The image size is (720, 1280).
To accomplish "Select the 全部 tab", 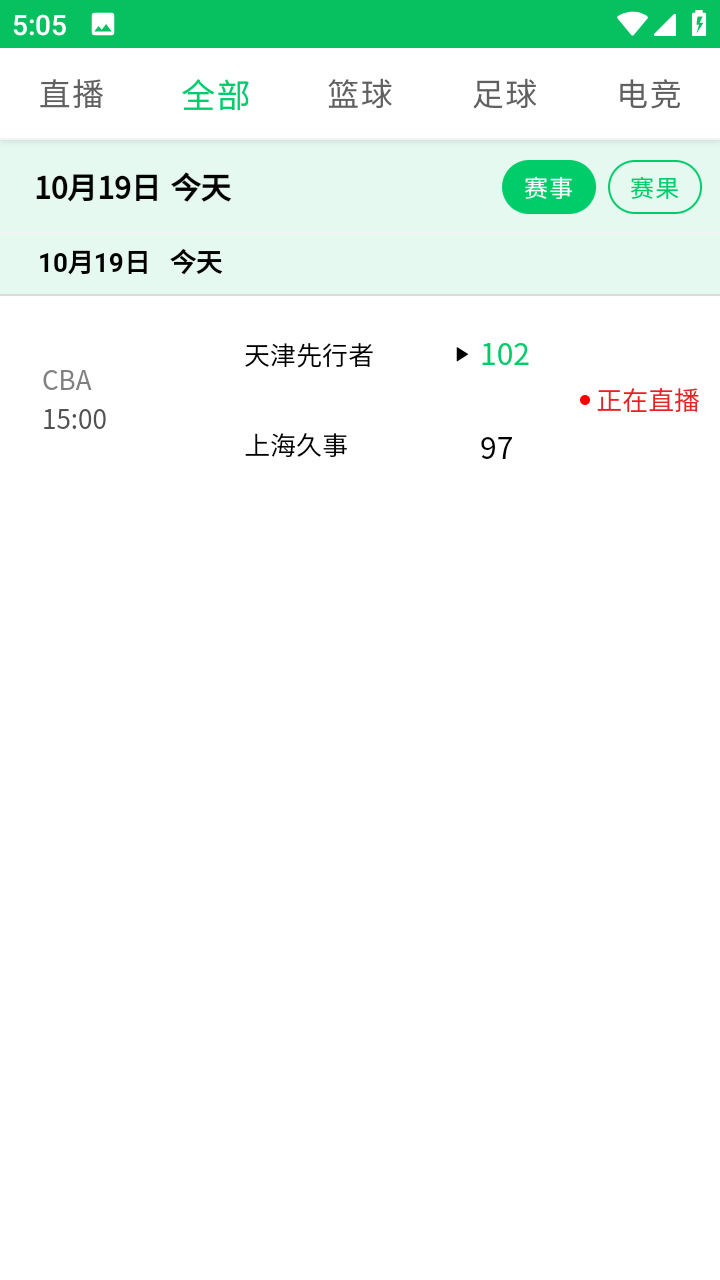I will coord(216,94).
